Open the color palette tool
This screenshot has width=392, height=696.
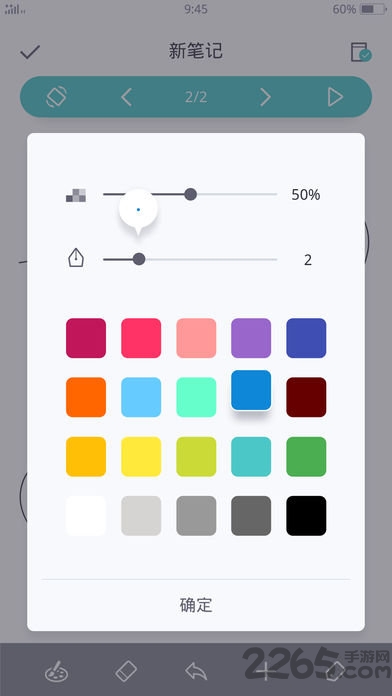[56, 671]
